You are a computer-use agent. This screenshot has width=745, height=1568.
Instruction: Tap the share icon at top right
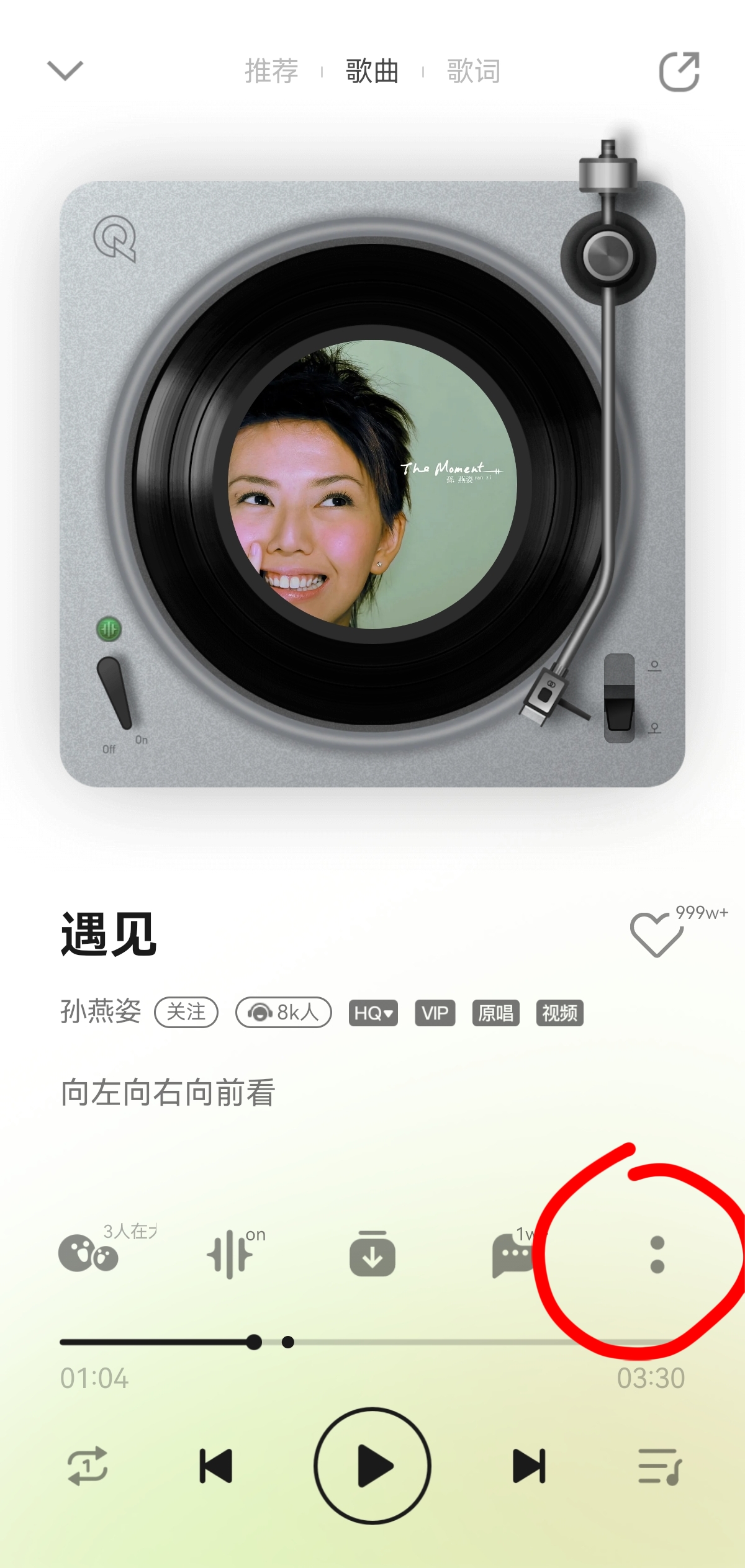[x=680, y=71]
